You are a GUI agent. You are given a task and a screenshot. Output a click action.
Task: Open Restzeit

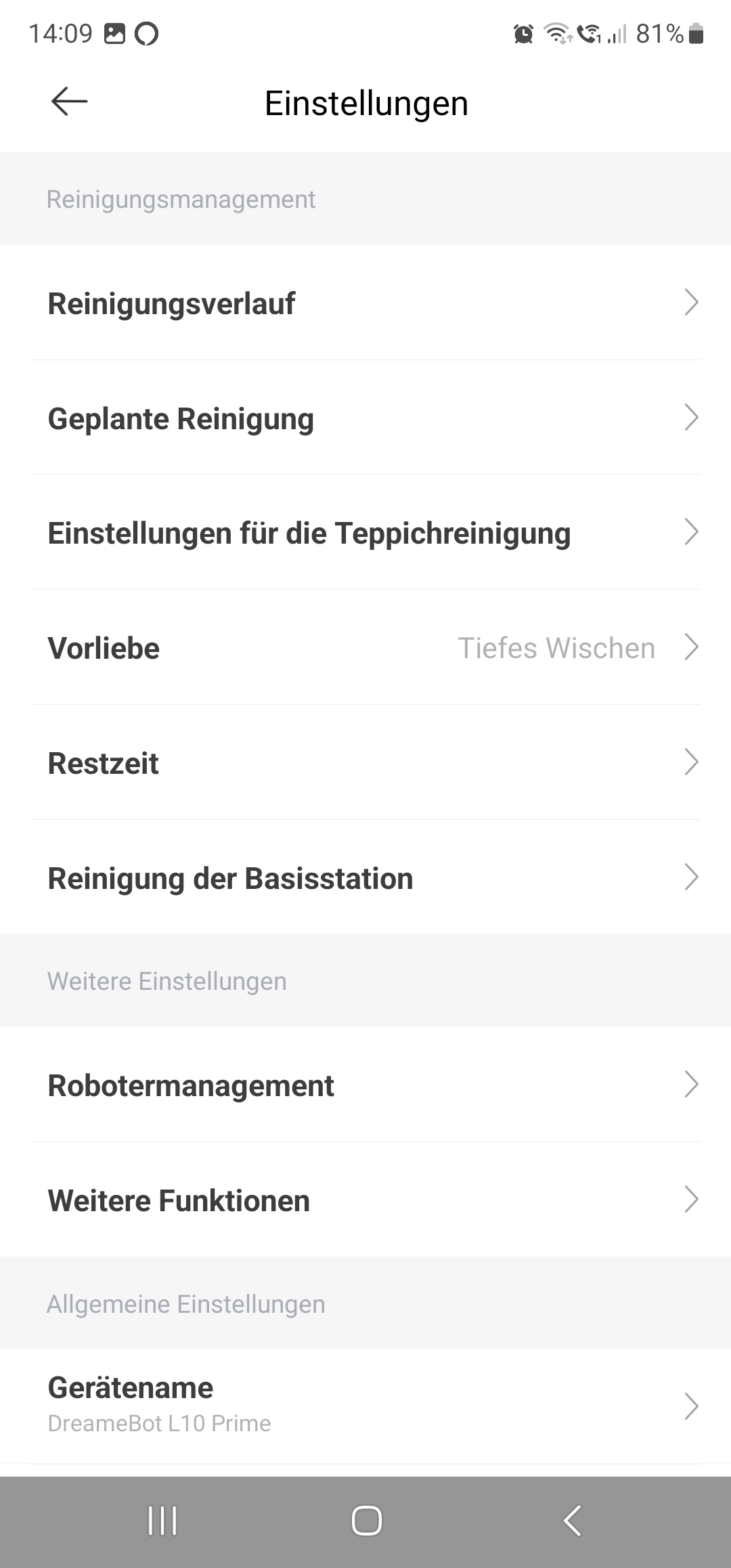tap(365, 762)
